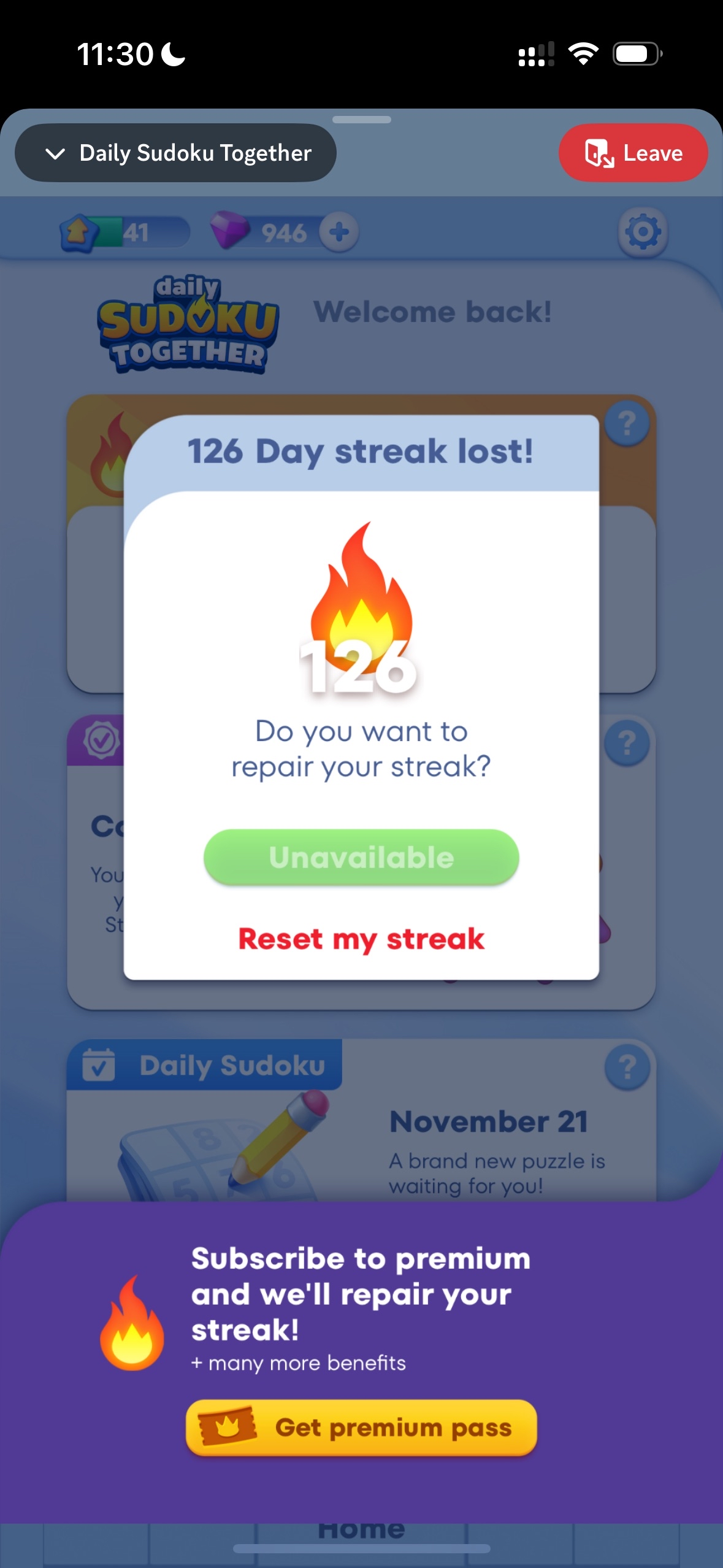Image resolution: width=723 pixels, height=1568 pixels.
Task: Add more gems with the plus button
Action: [339, 232]
